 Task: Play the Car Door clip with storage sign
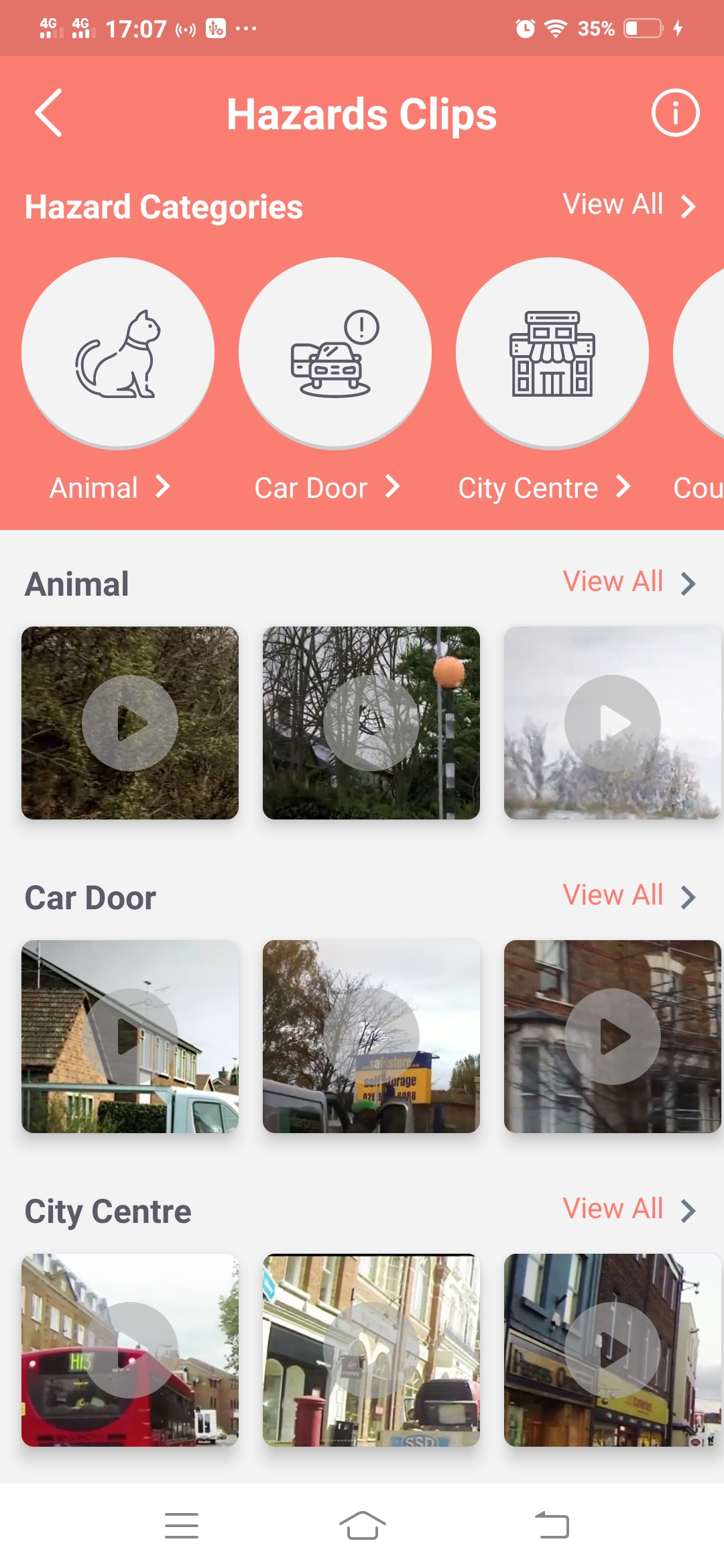(371, 1037)
